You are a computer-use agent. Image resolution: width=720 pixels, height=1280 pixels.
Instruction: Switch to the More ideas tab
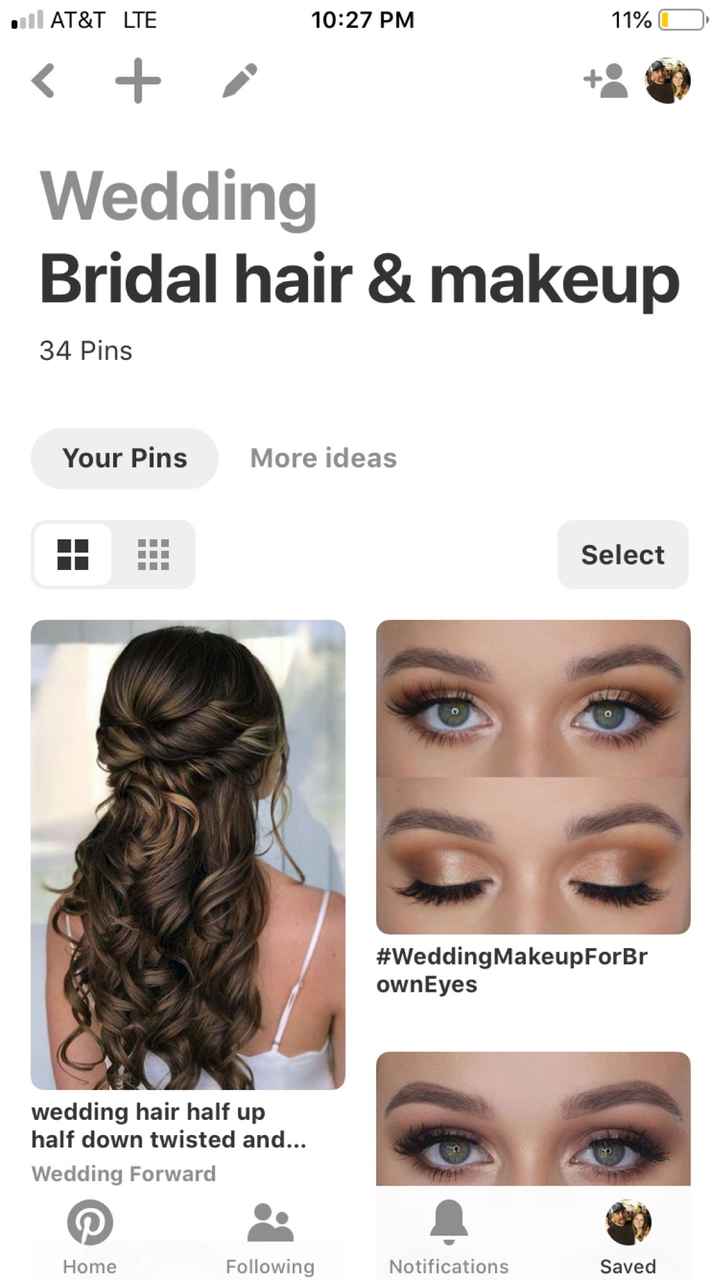click(x=323, y=458)
